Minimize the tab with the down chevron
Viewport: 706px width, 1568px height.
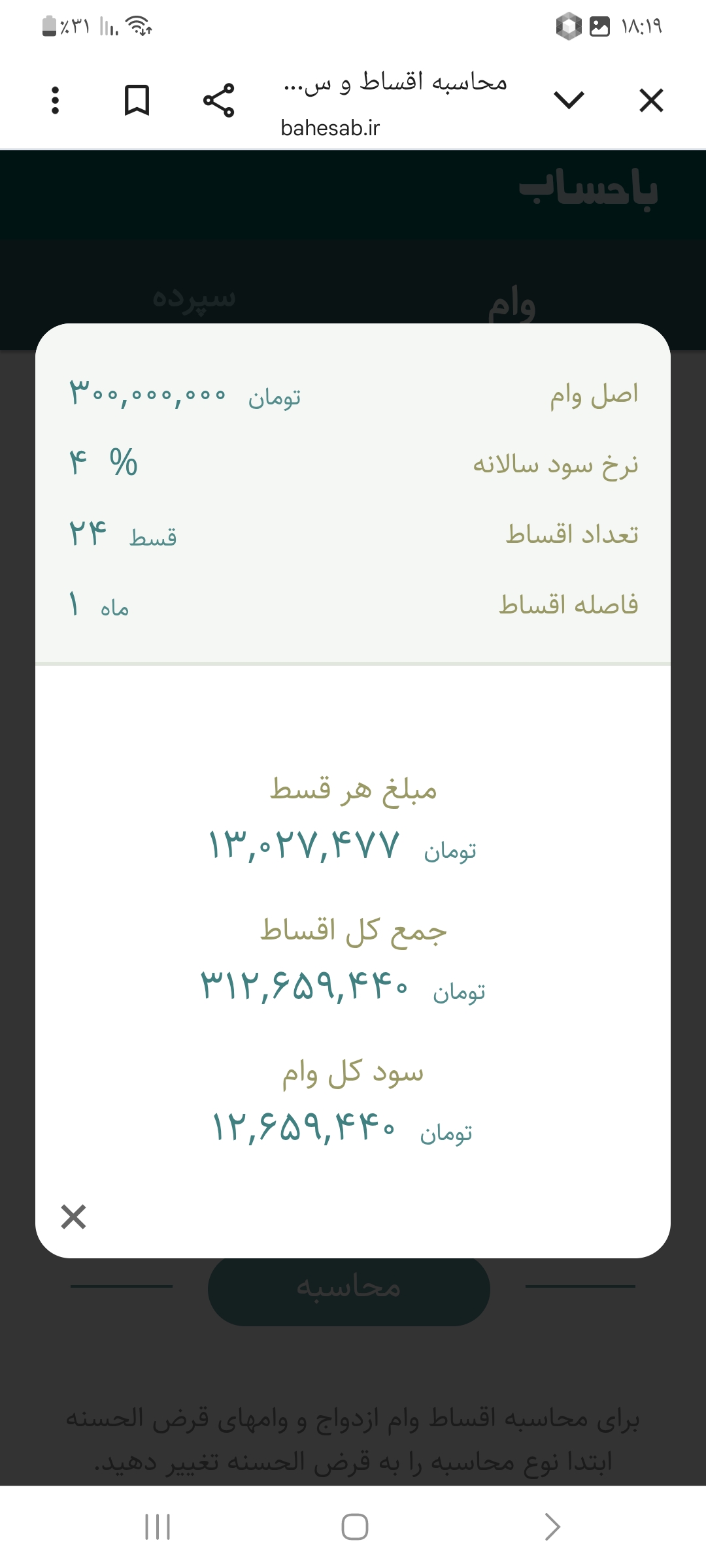pyautogui.click(x=569, y=101)
